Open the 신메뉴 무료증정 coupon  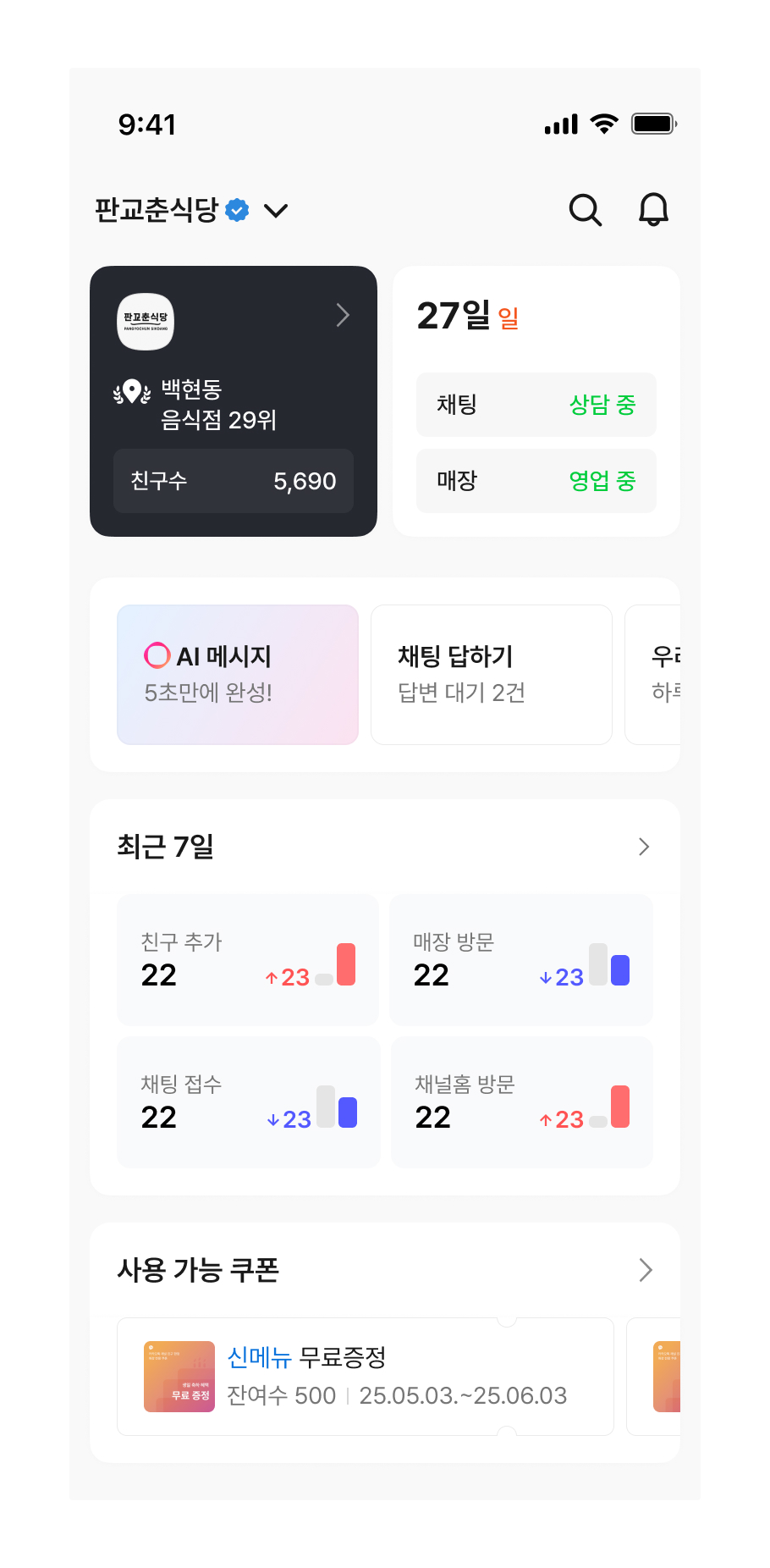coord(366,1377)
